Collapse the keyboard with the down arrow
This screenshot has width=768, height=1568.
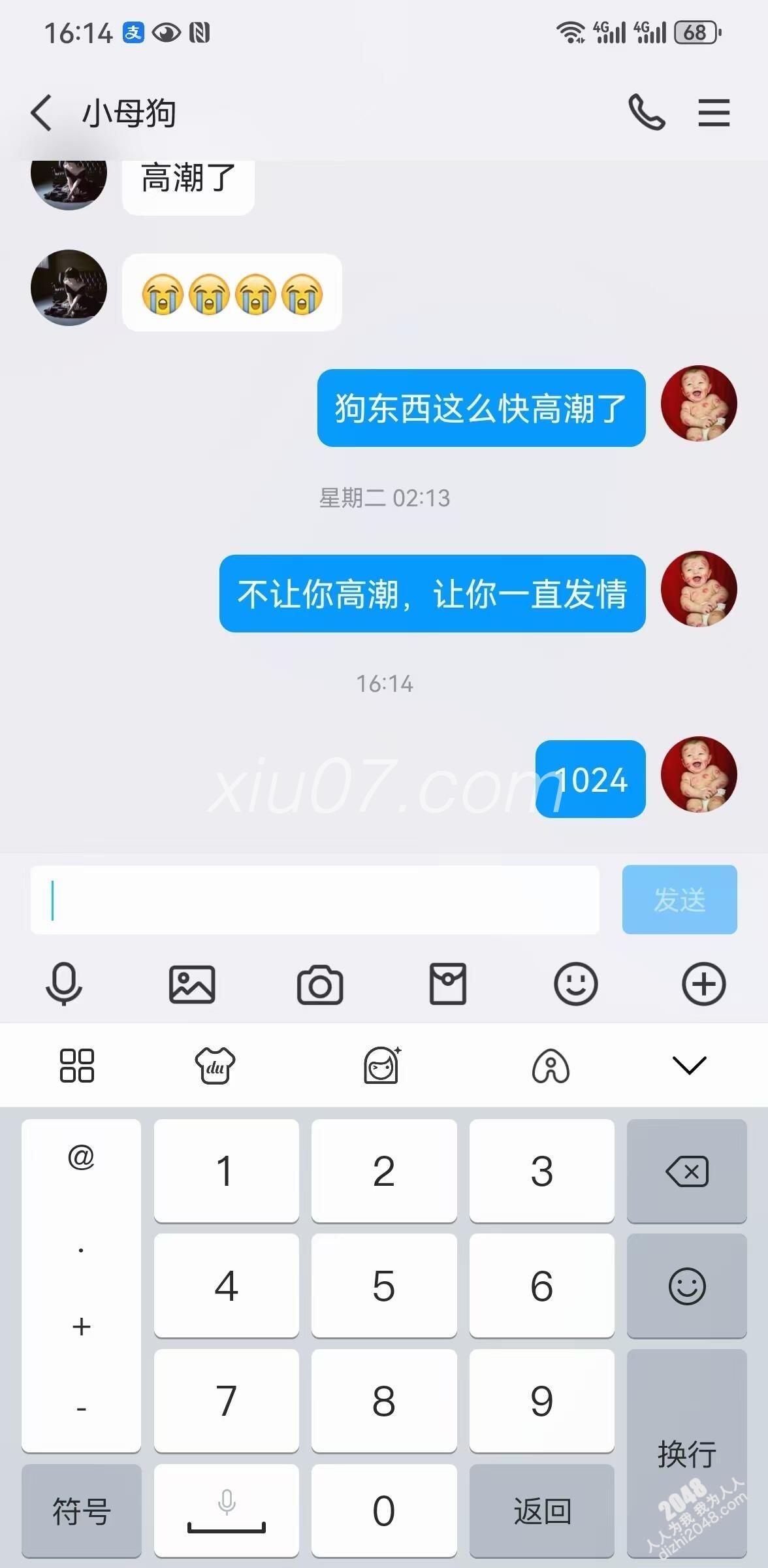coord(689,1066)
